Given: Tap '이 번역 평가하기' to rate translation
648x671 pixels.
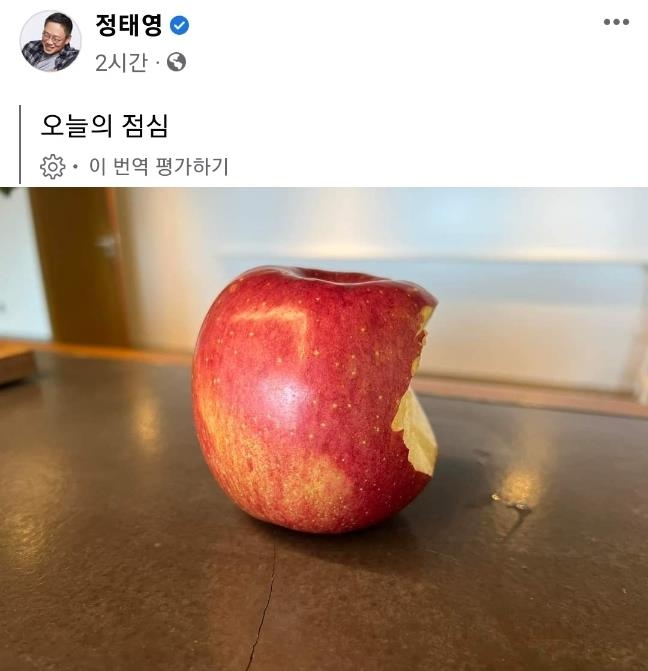Looking at the screenshot, I should tap(158, 167).
